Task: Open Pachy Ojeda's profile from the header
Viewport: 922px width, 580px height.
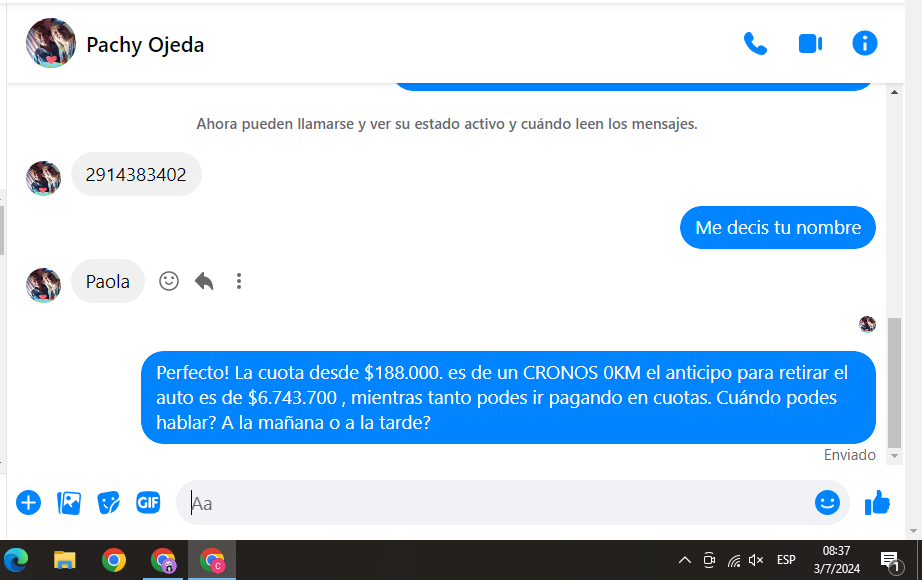Action: pyautogui.click(x=145, y=44)
